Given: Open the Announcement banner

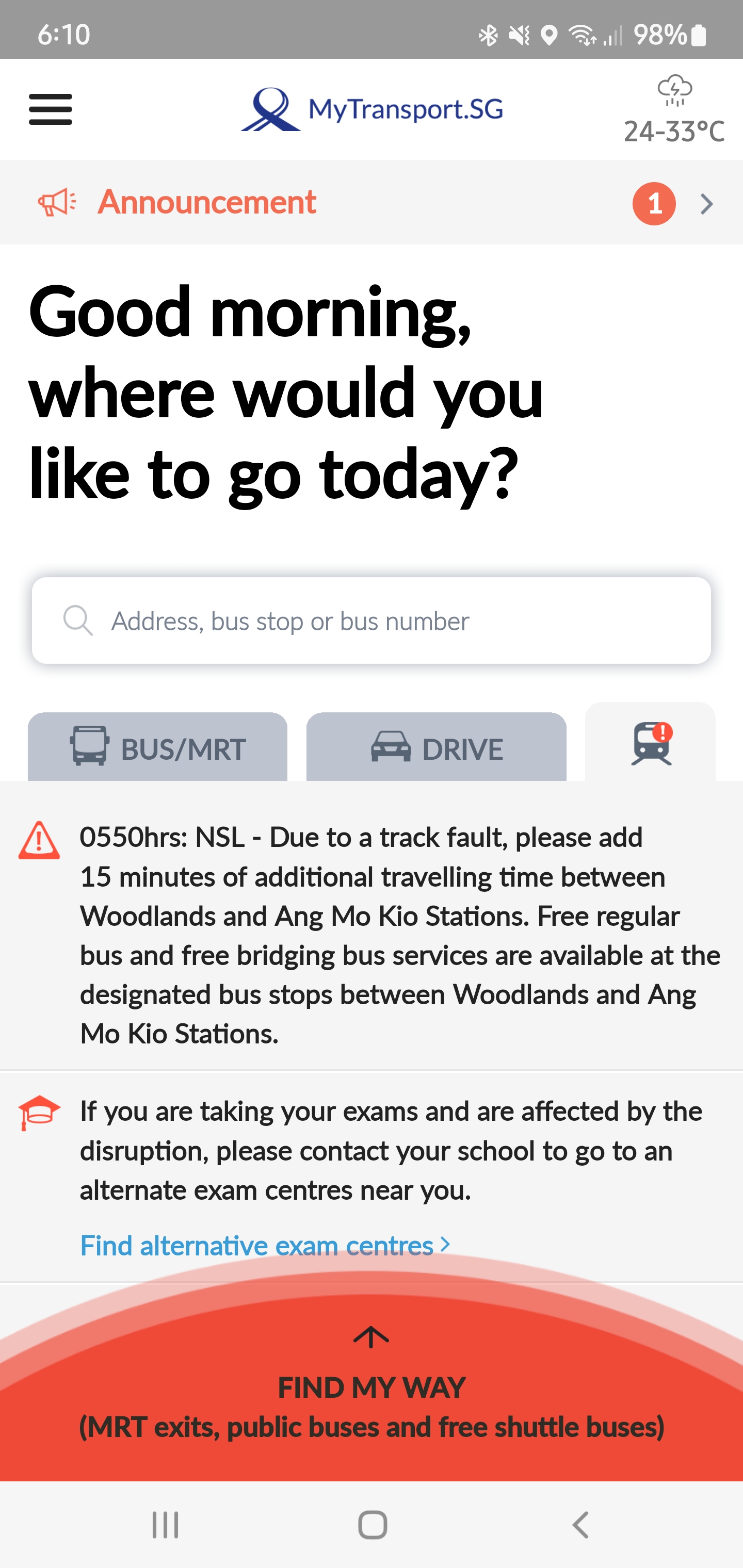Looking at the screenshot, I should [x=372, y=203].
